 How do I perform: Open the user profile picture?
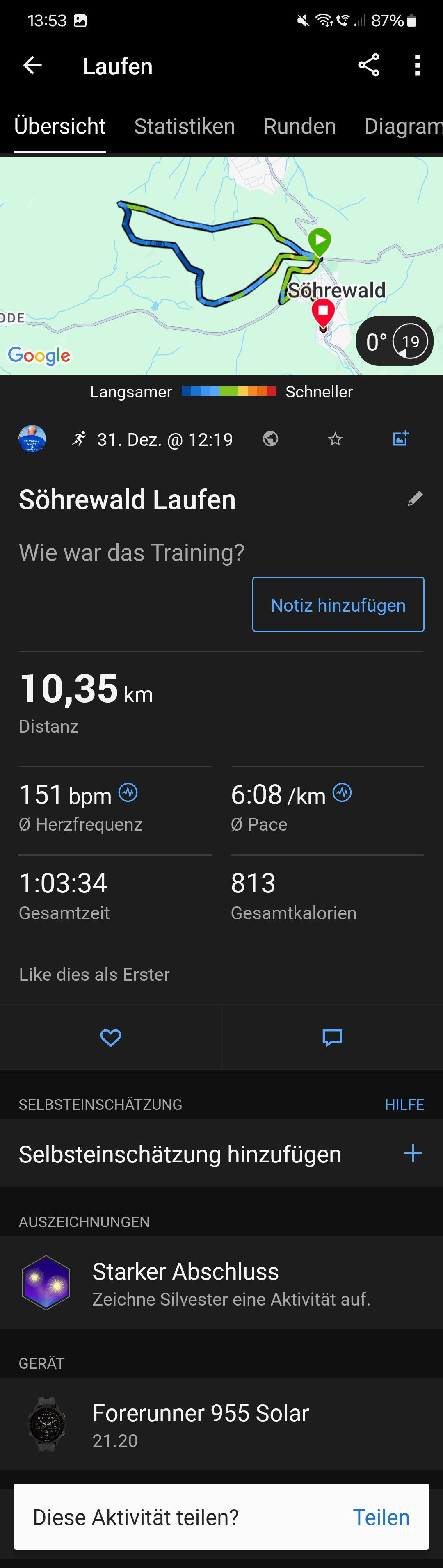click(x=32, y=439)
